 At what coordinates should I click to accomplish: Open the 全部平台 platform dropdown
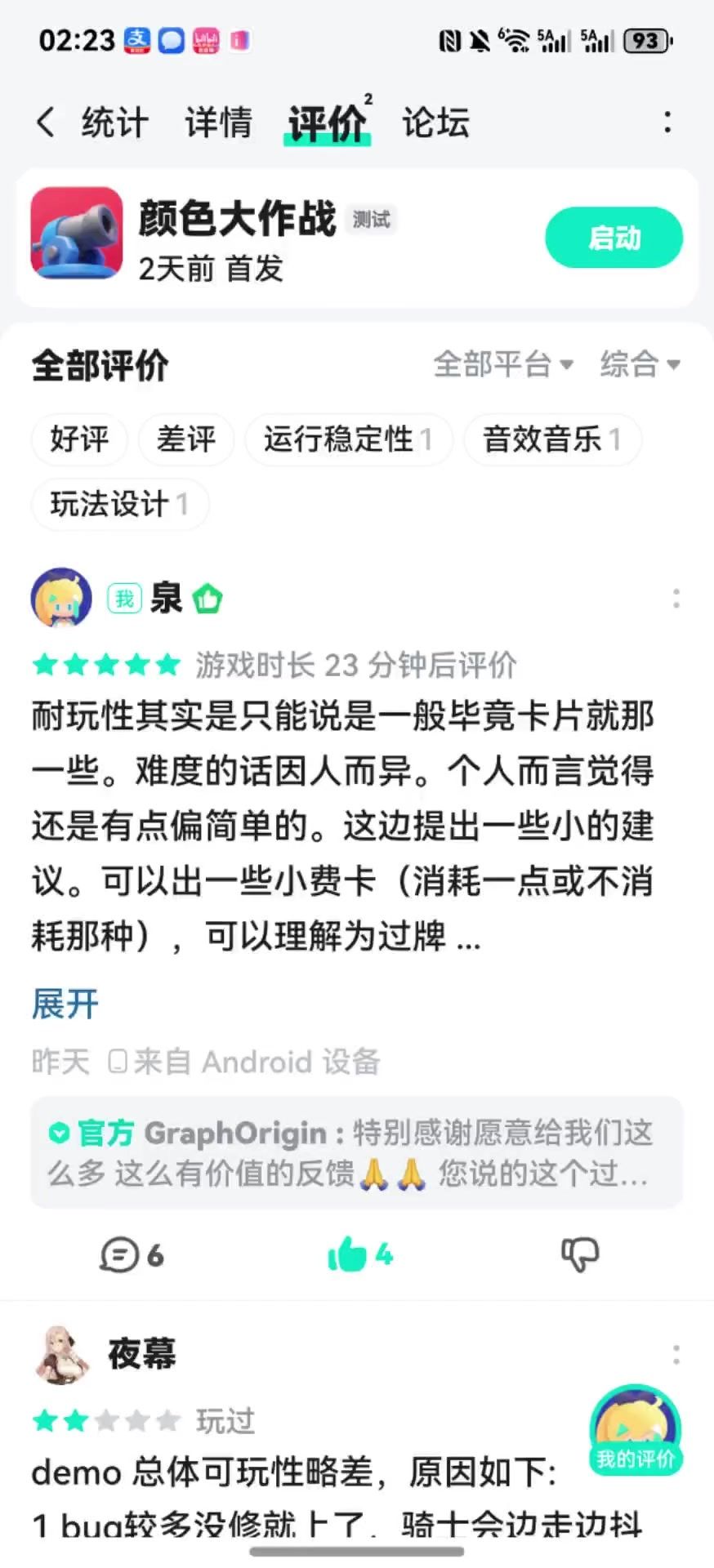(502, 364)
